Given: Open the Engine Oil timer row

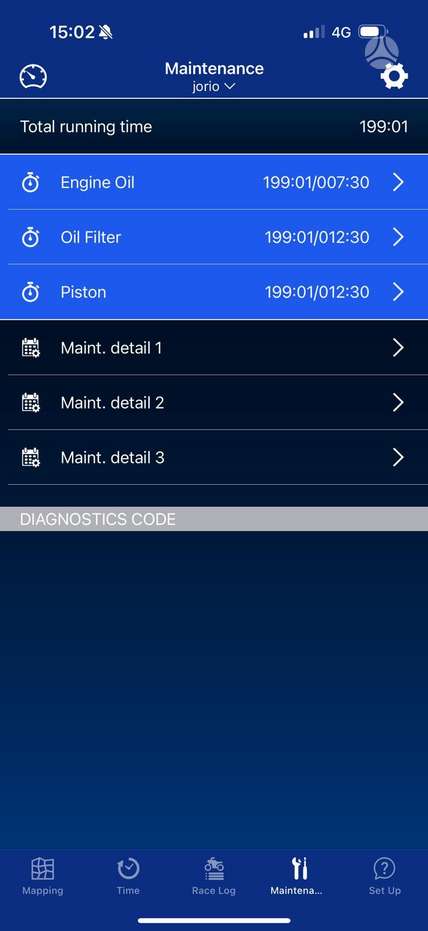Looking at the screenshot, I should pyautogui.click(x=214, y=182).
